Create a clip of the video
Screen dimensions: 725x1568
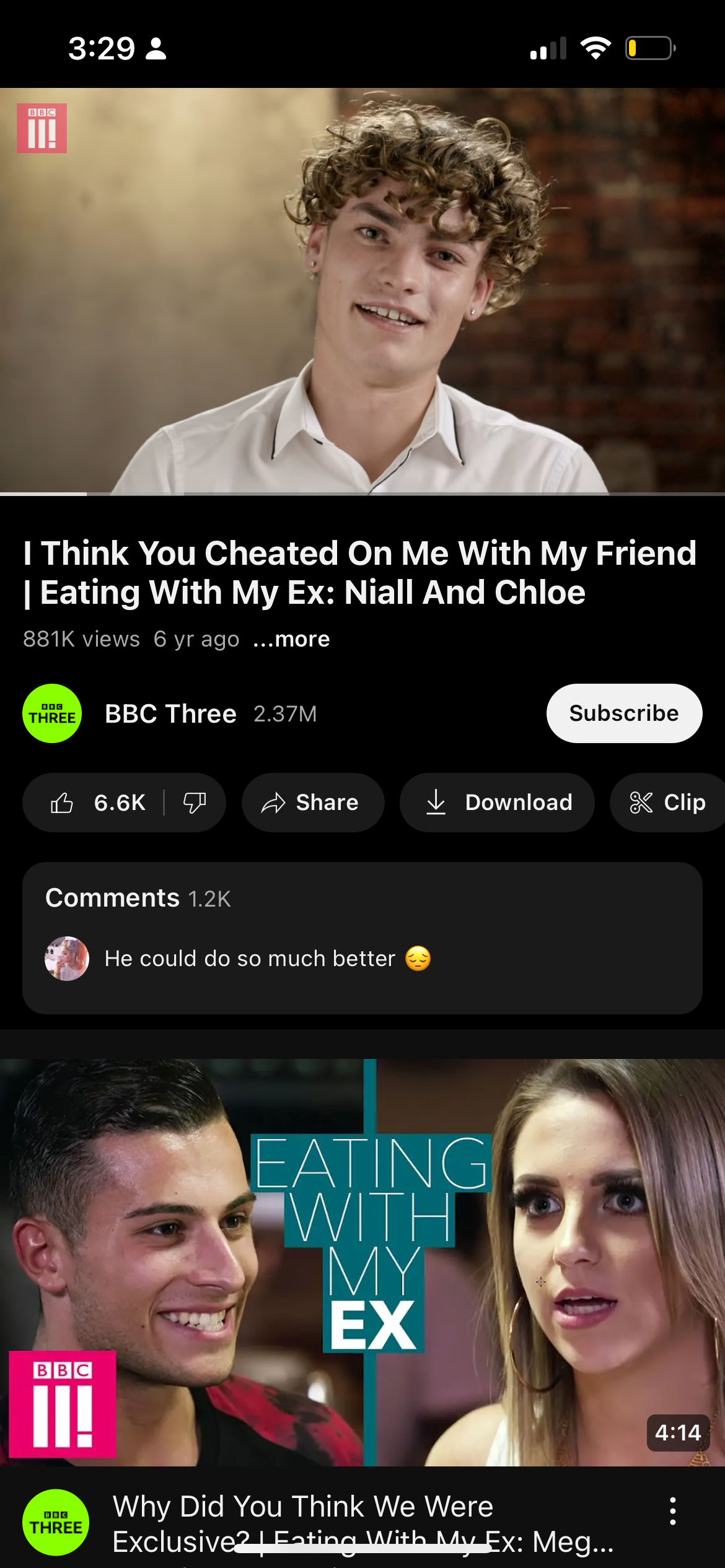(x=668, y=803)
